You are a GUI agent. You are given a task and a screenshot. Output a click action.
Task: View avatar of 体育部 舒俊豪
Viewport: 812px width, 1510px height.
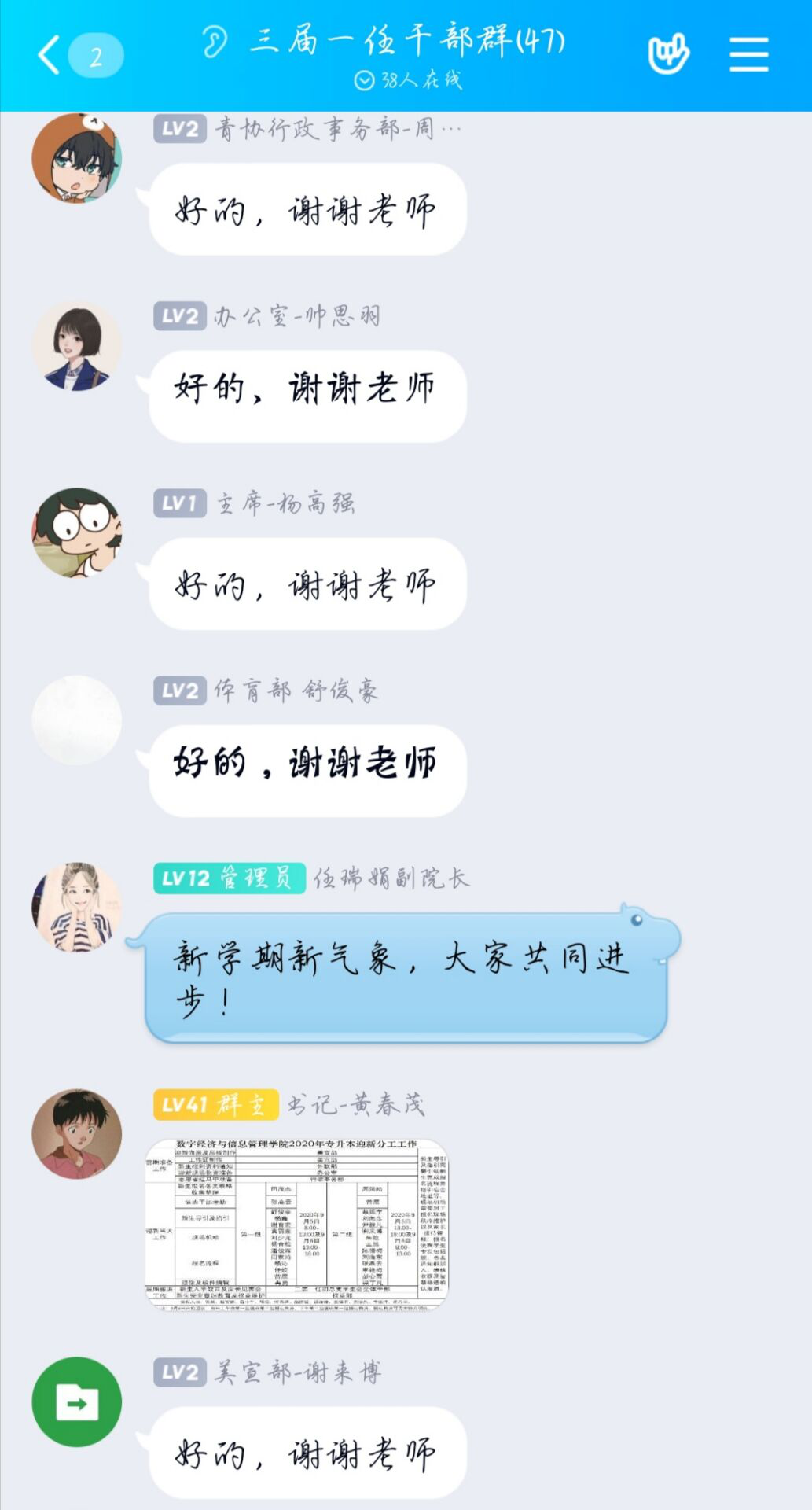point(76,720)
